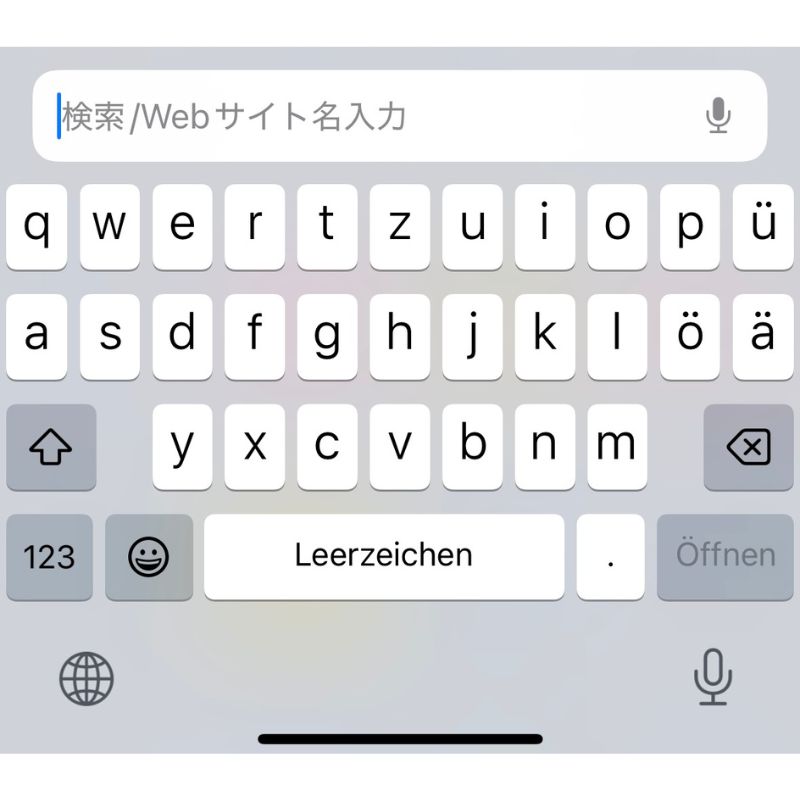Type the letter m

(616, 447)
